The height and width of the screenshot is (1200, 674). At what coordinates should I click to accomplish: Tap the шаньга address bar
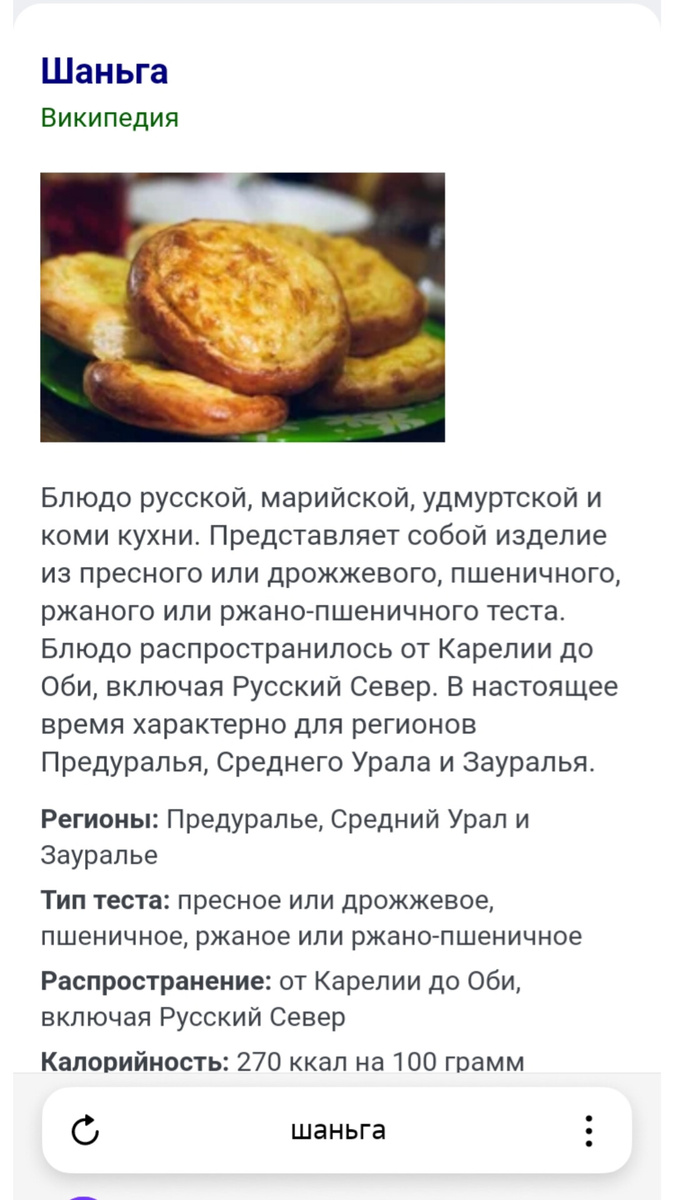[x=337, y=1131]
